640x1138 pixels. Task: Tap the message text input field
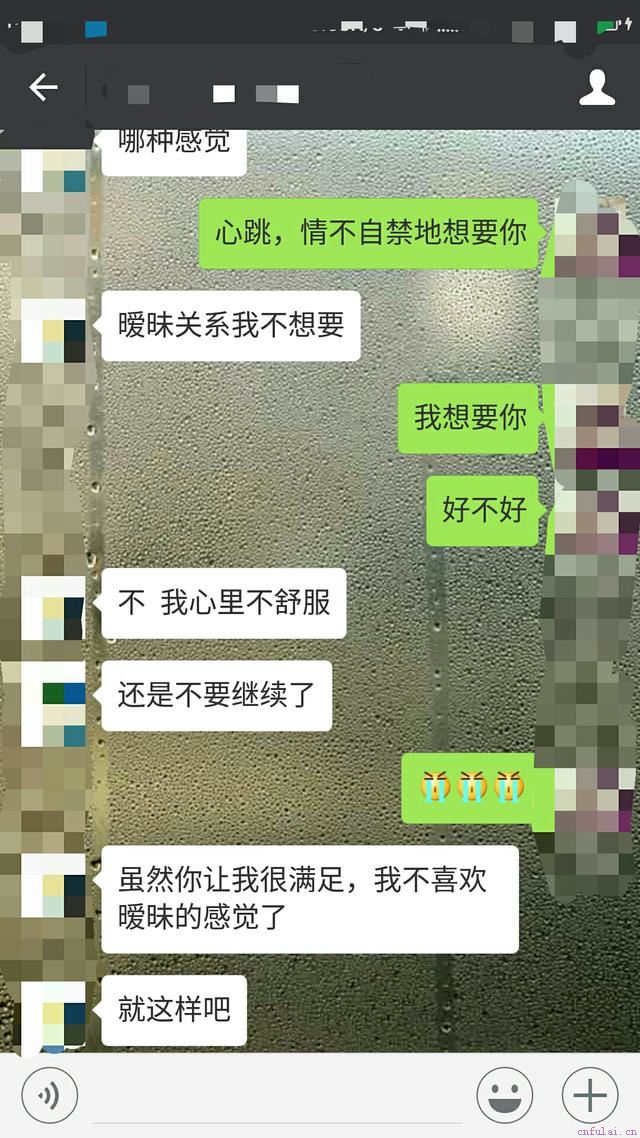coord(275,1097)
